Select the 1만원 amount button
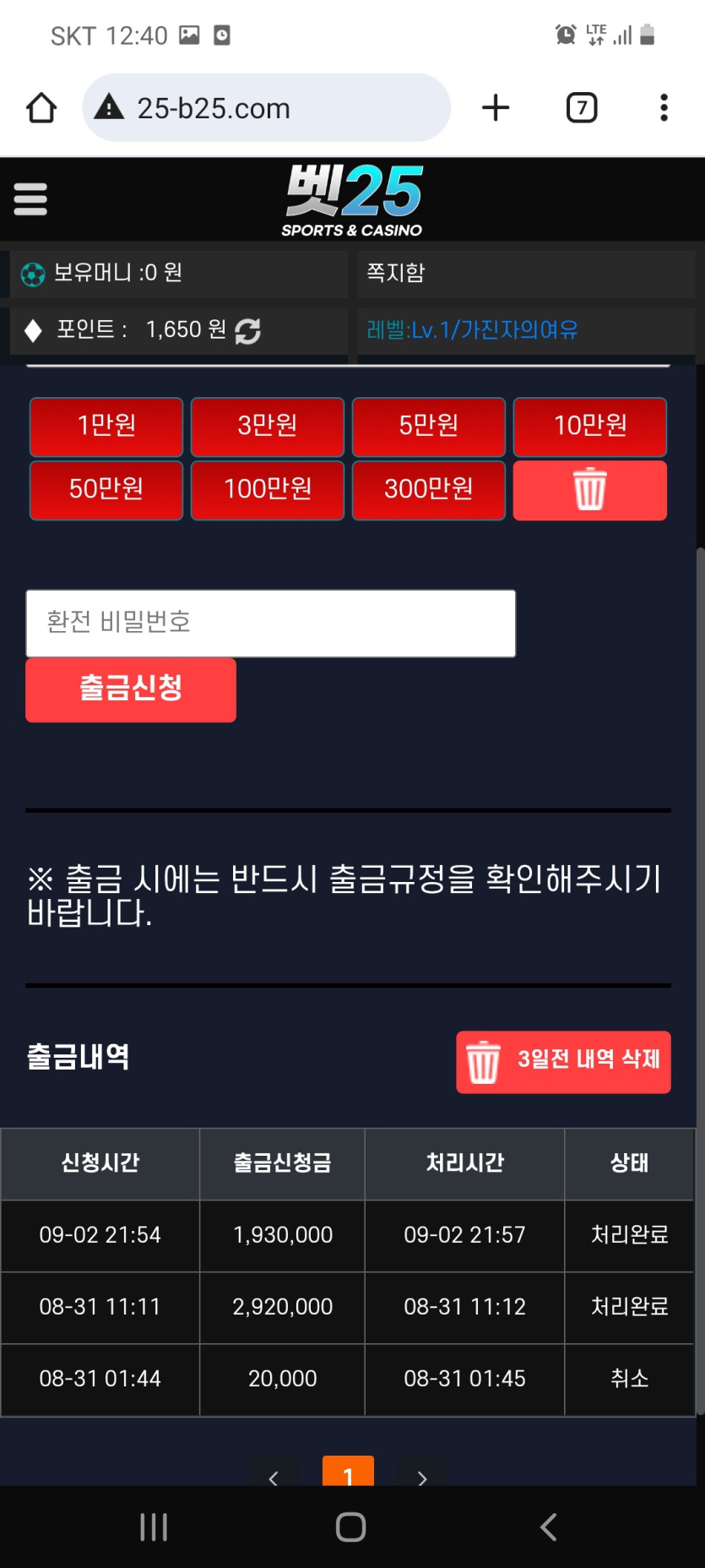Viewport: 705px width, 1568px height. click(106, 426)
